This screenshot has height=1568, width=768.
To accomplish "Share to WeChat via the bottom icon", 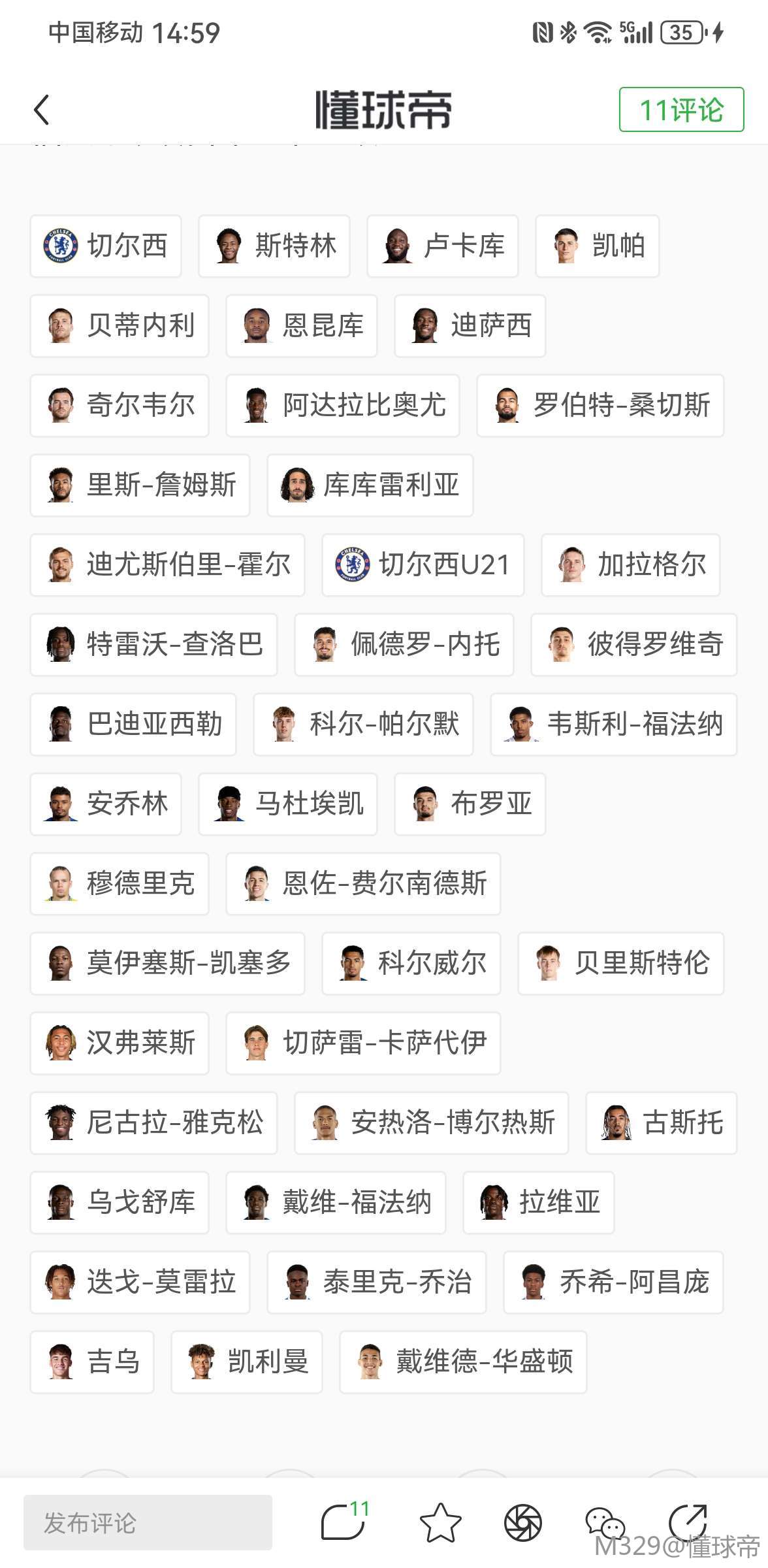I will coord(605,1523).
